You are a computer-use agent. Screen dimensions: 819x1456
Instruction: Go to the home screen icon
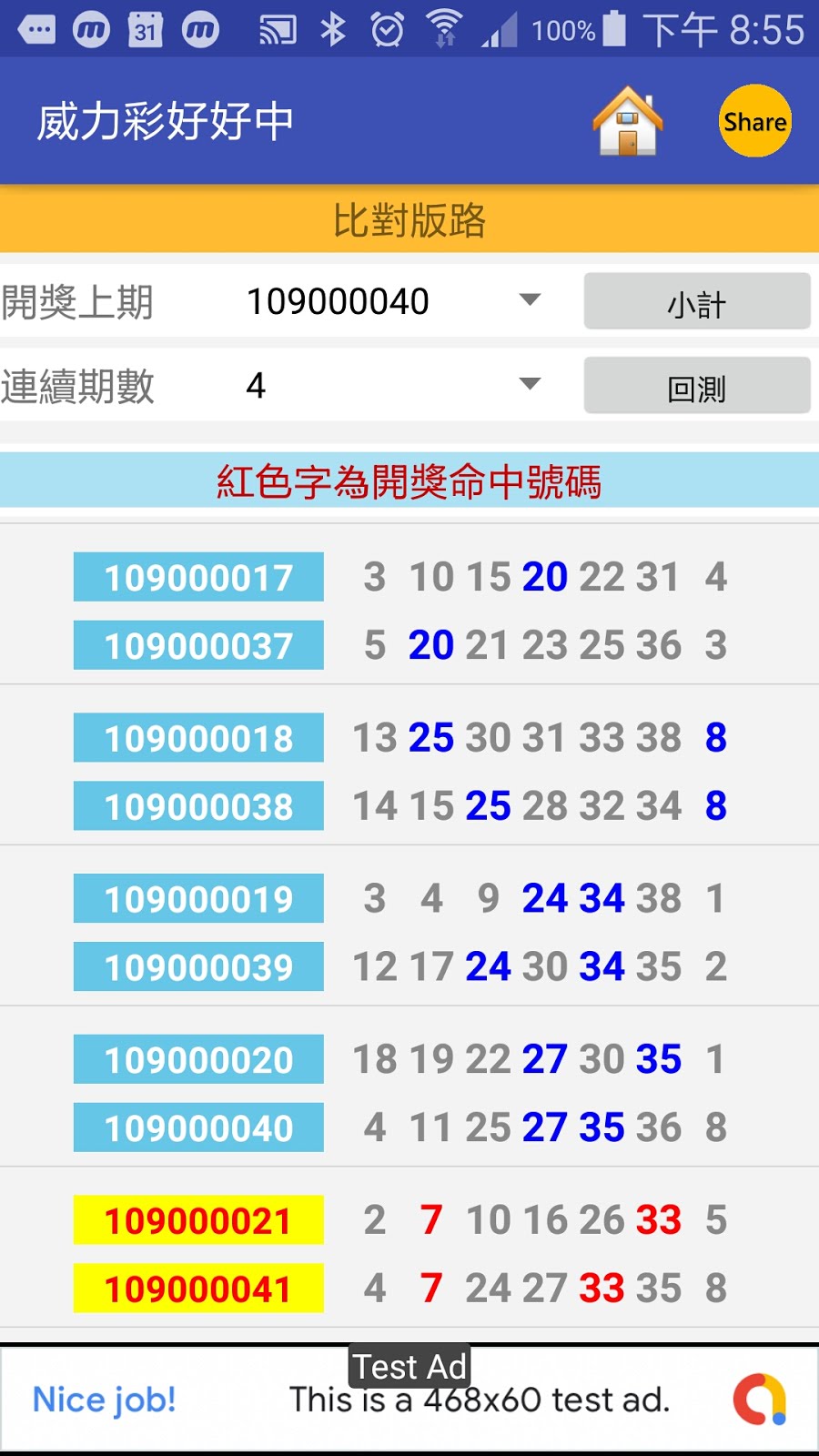coord(627,122)
